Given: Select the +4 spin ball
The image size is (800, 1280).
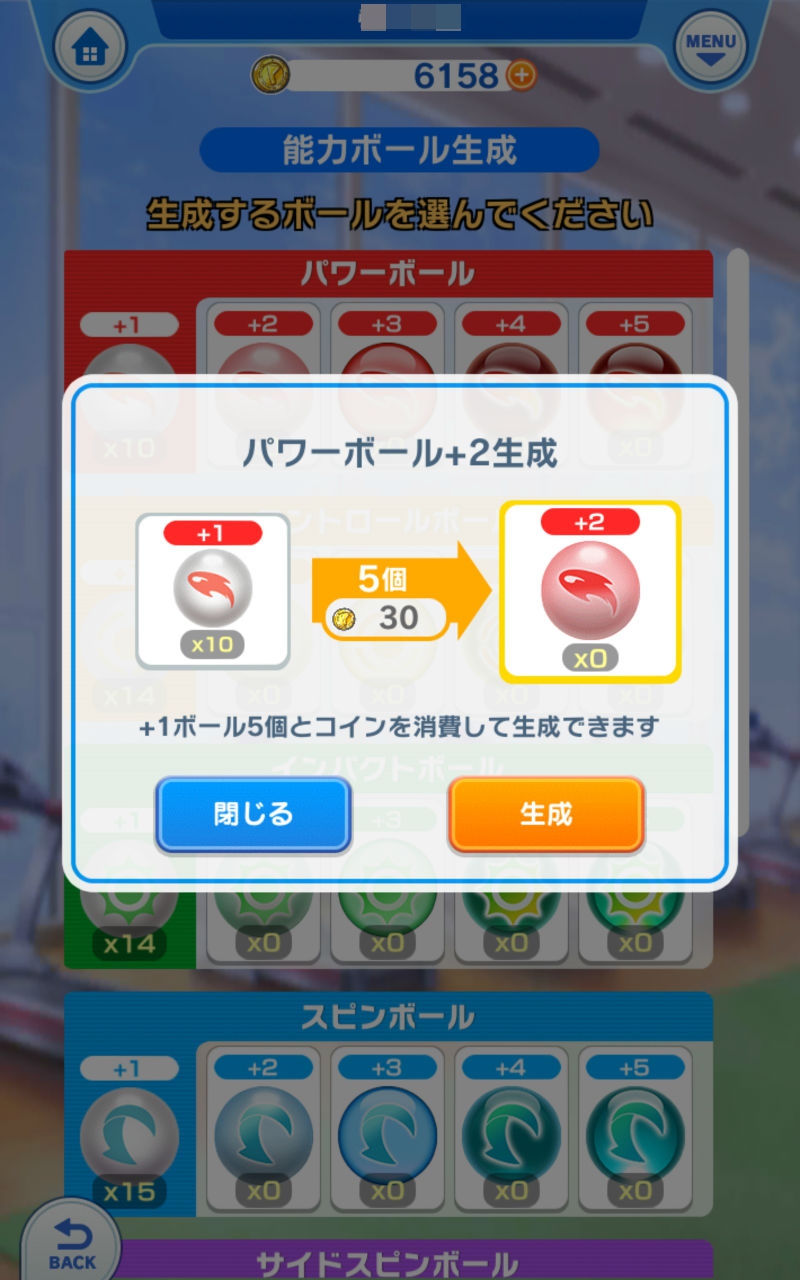Looking at the screenshot, I should 510,1130.
